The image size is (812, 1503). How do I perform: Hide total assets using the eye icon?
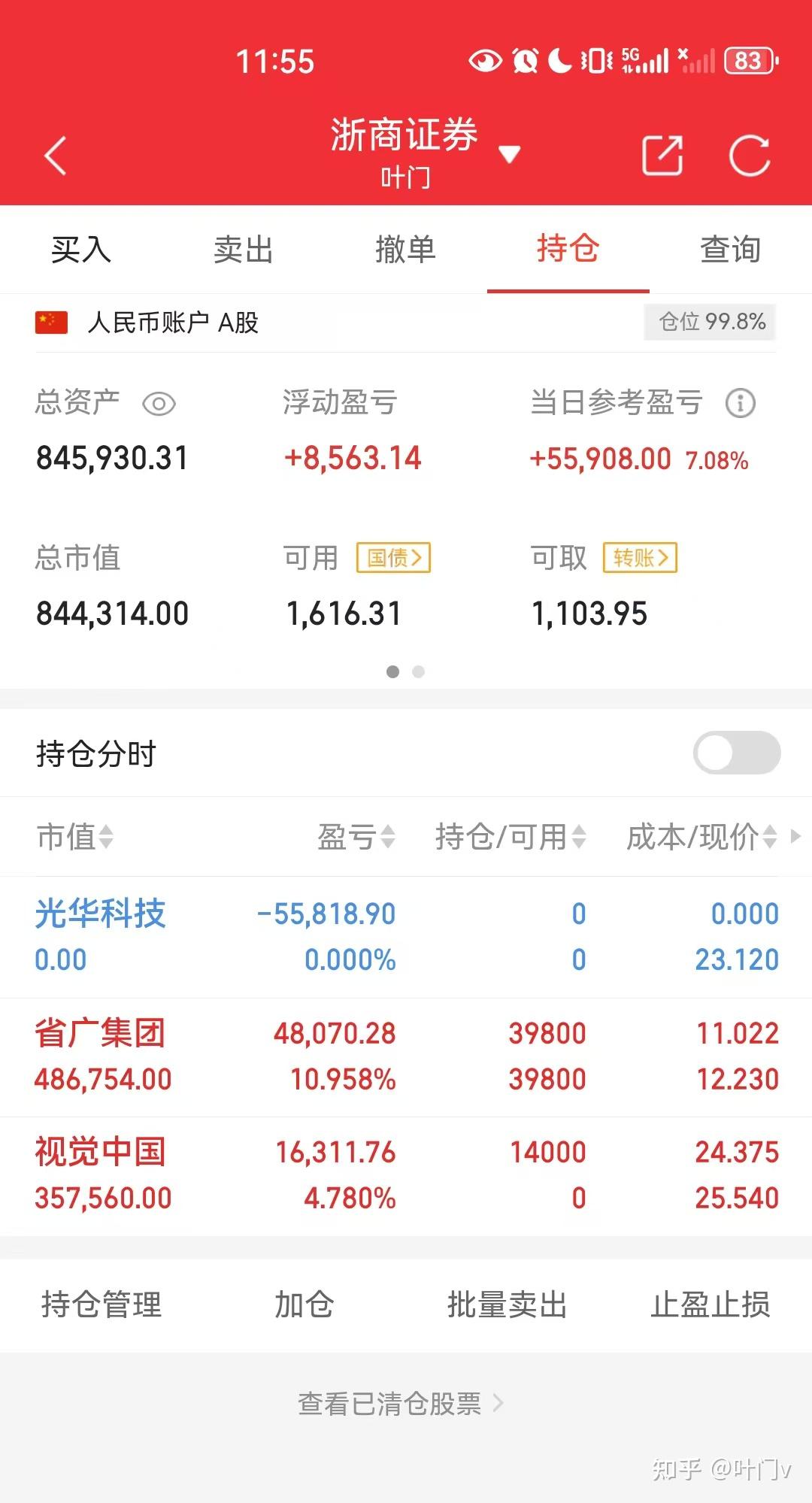(x=160, y=404)
